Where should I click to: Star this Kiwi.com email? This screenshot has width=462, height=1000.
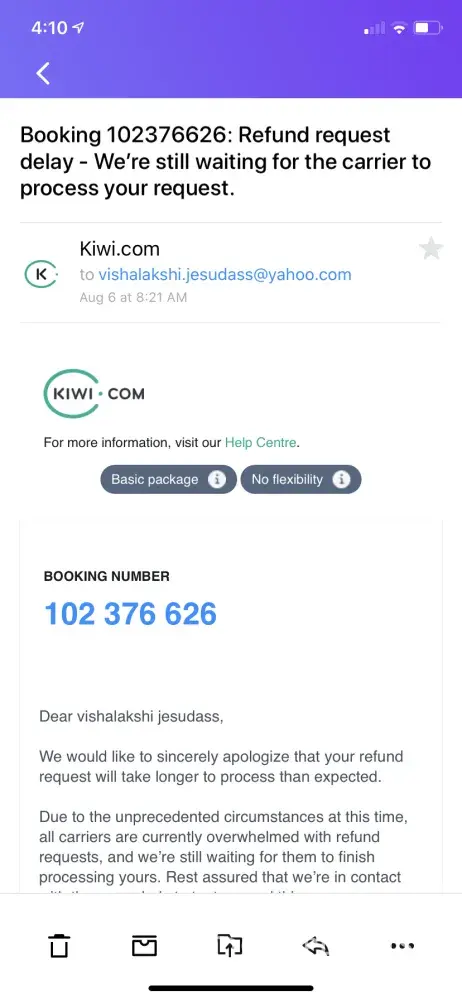(431, 249)
